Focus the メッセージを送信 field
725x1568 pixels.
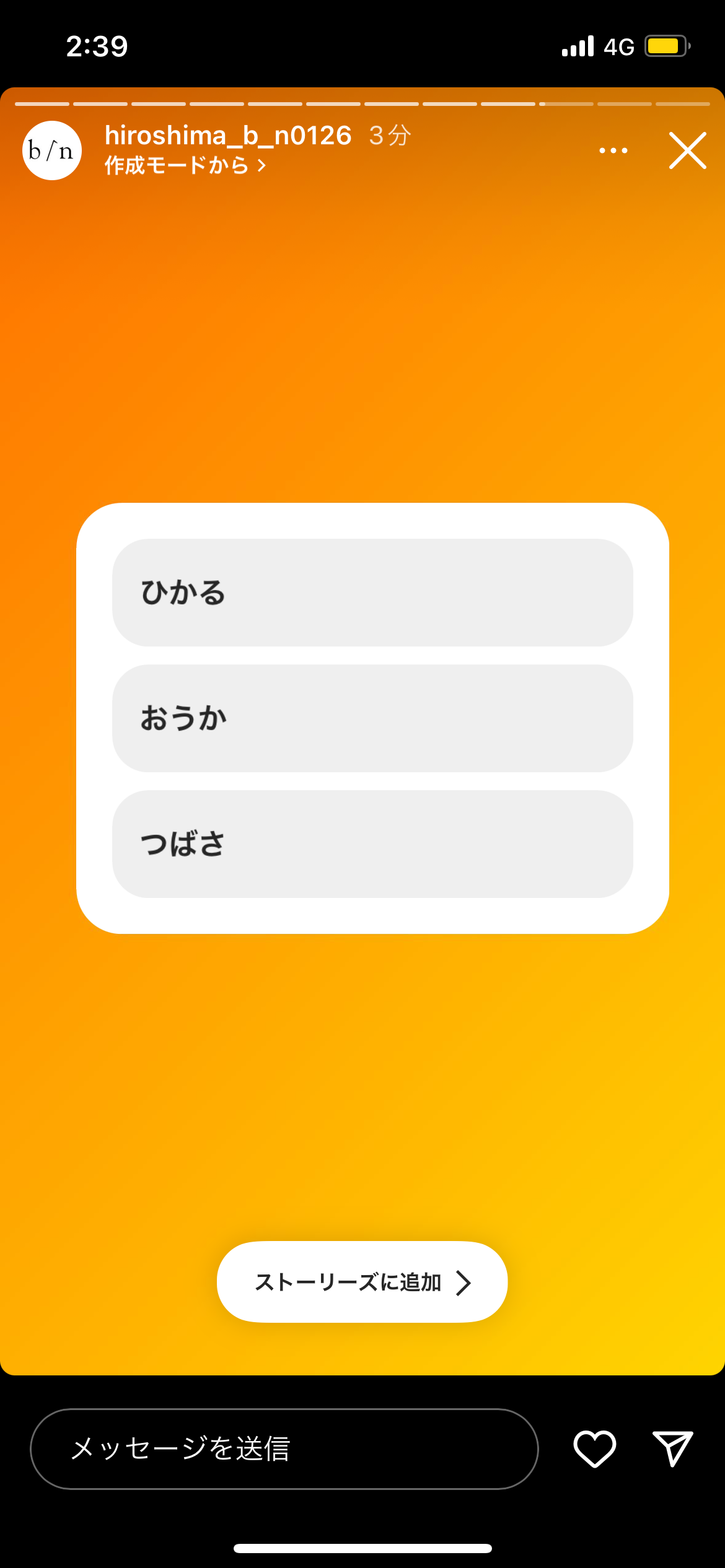[284, 1449]
